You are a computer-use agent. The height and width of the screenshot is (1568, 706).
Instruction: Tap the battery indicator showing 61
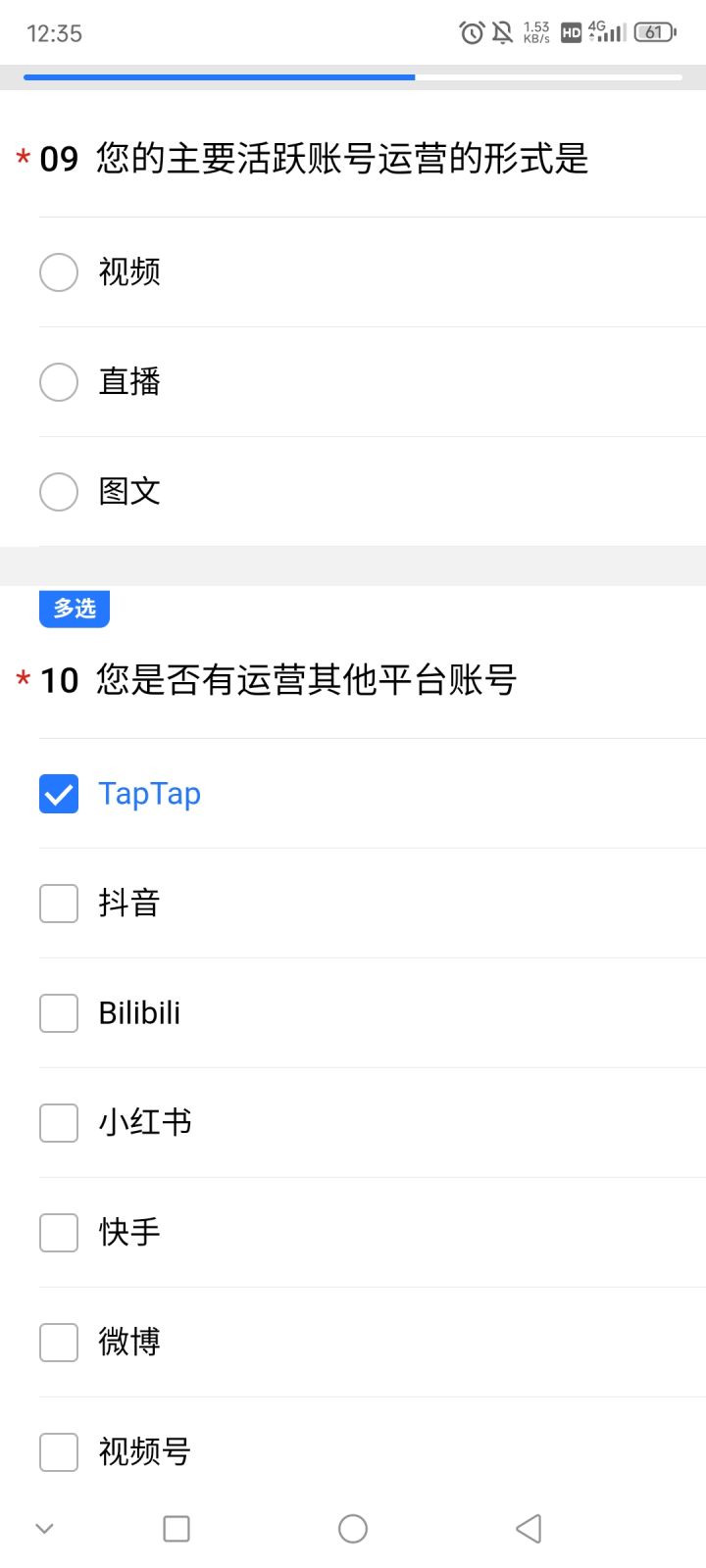(655, 32)
